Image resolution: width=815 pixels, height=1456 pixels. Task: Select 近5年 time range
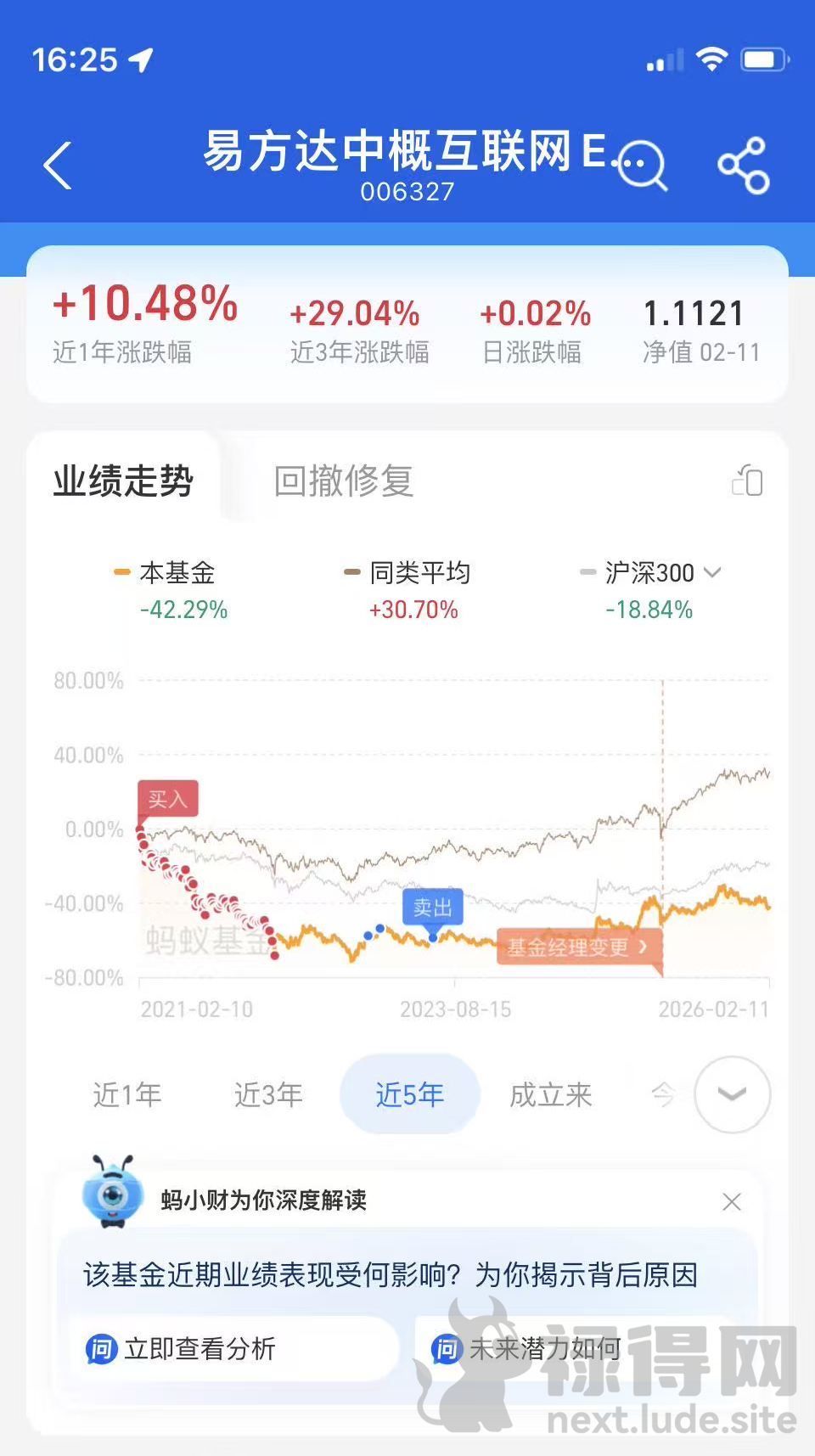[x=409, y=1094]
